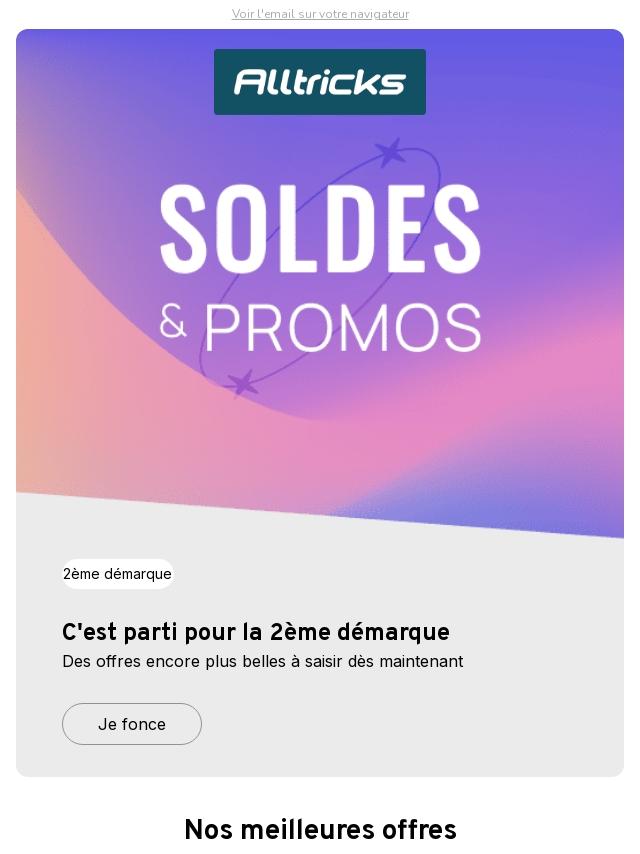Tap the 'Je fonce' button
Screen dimensions: 640x854
click(x=132, y=724)
